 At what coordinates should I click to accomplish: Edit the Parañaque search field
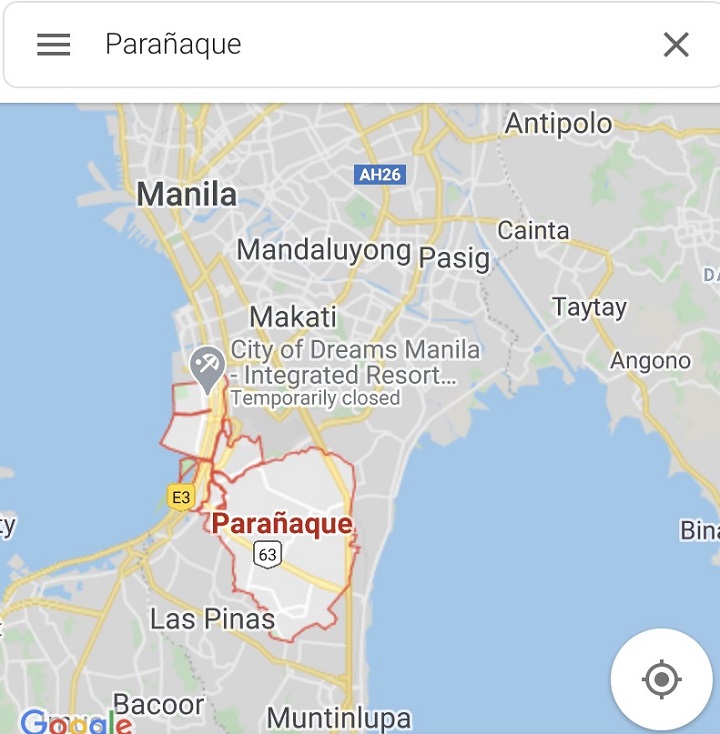click(x=360, y=44)
